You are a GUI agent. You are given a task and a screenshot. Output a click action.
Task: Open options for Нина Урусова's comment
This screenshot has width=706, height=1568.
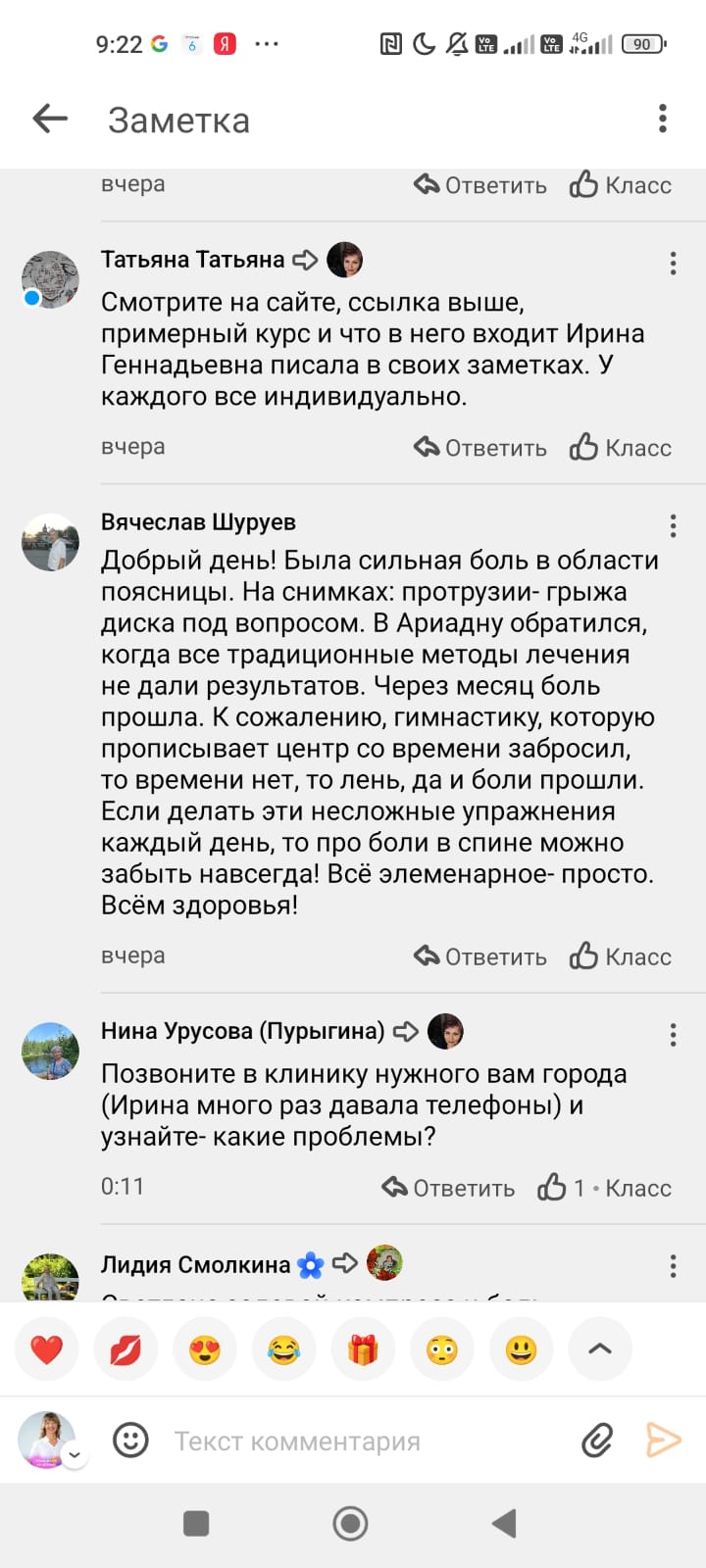click(673, 1035)
